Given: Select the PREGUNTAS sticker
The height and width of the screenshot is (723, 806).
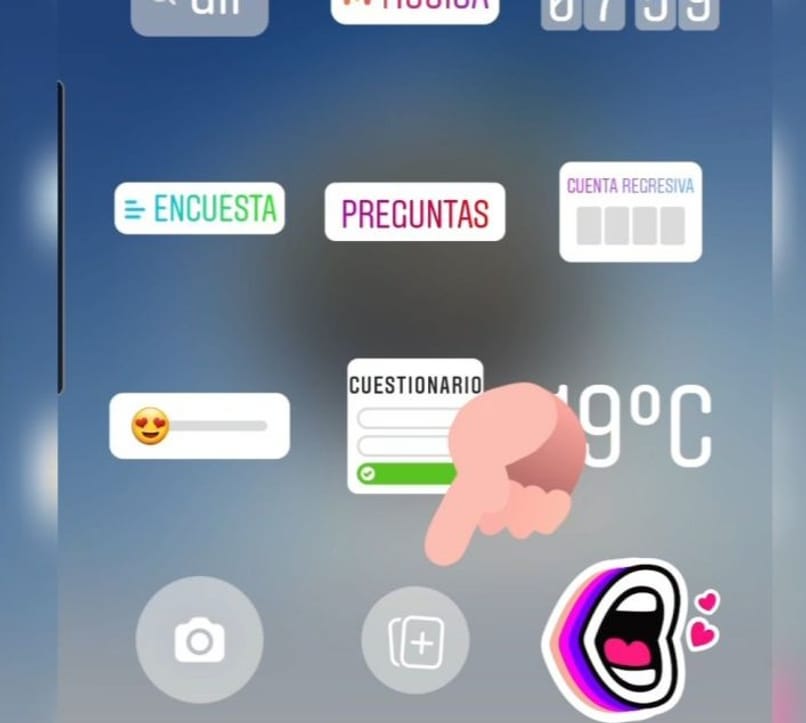Looking at the screenshot, I should point(414,212).
